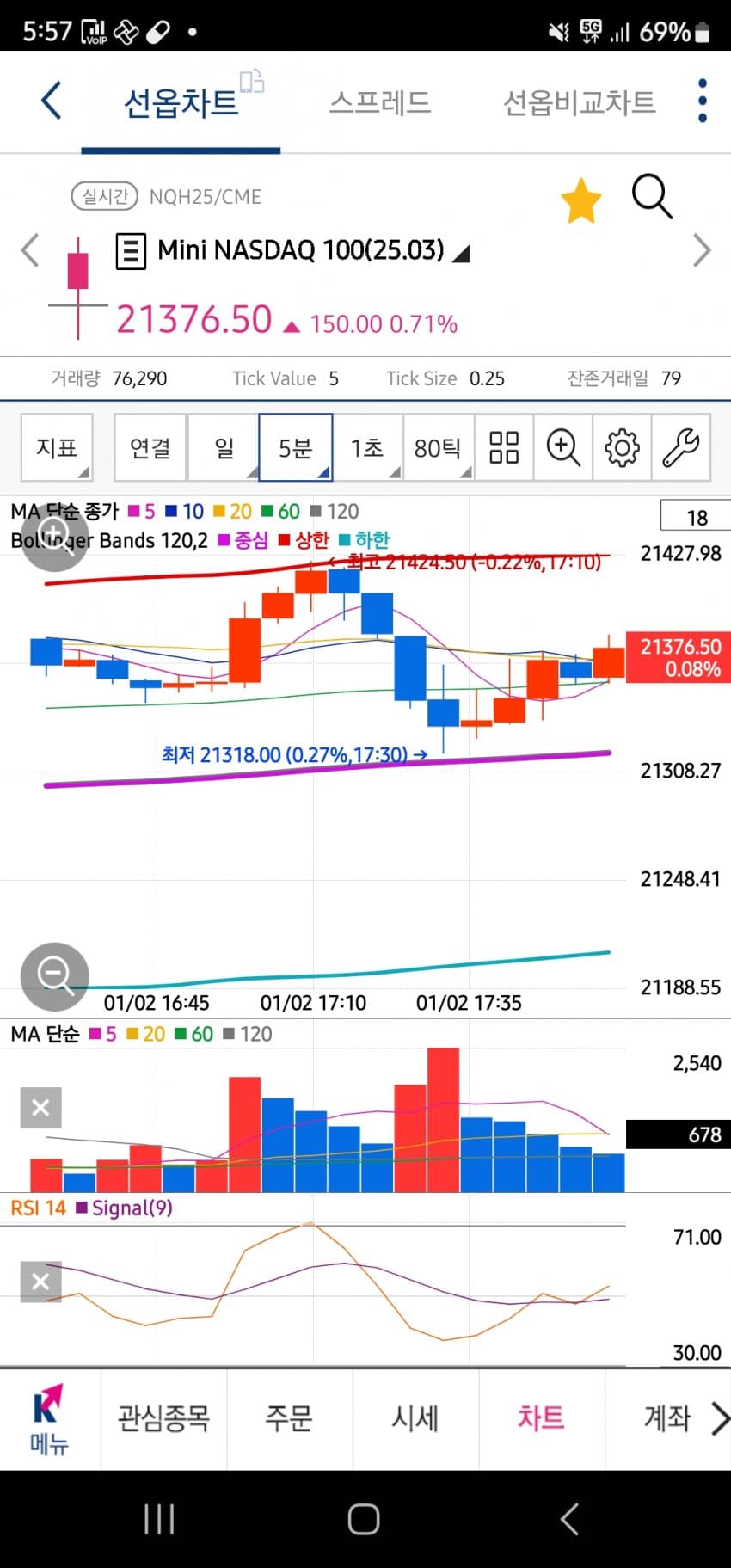Screen dimensions: 731x1568
Task: Go to the next symbol arrow
Action: [x=702, y=250]
